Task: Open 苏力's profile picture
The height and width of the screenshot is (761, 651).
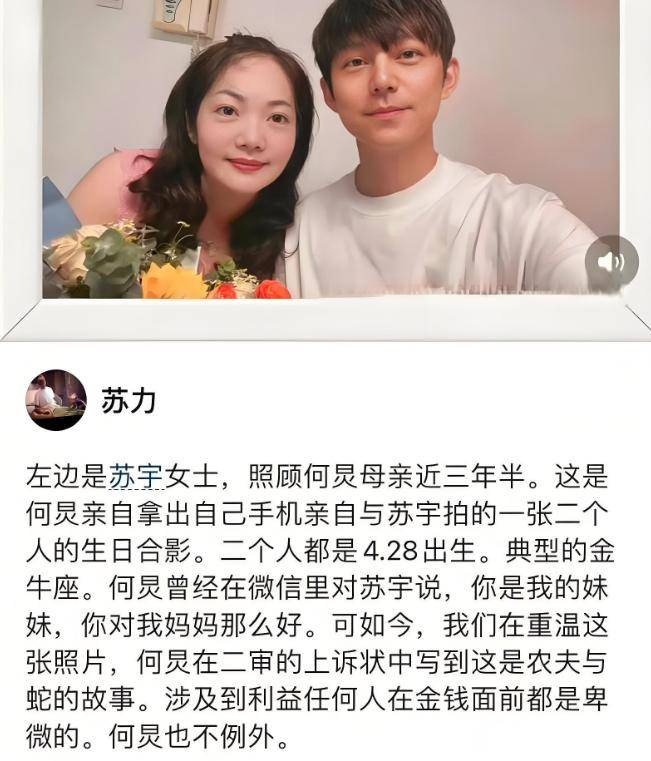Action: click(x=55, y=400)
